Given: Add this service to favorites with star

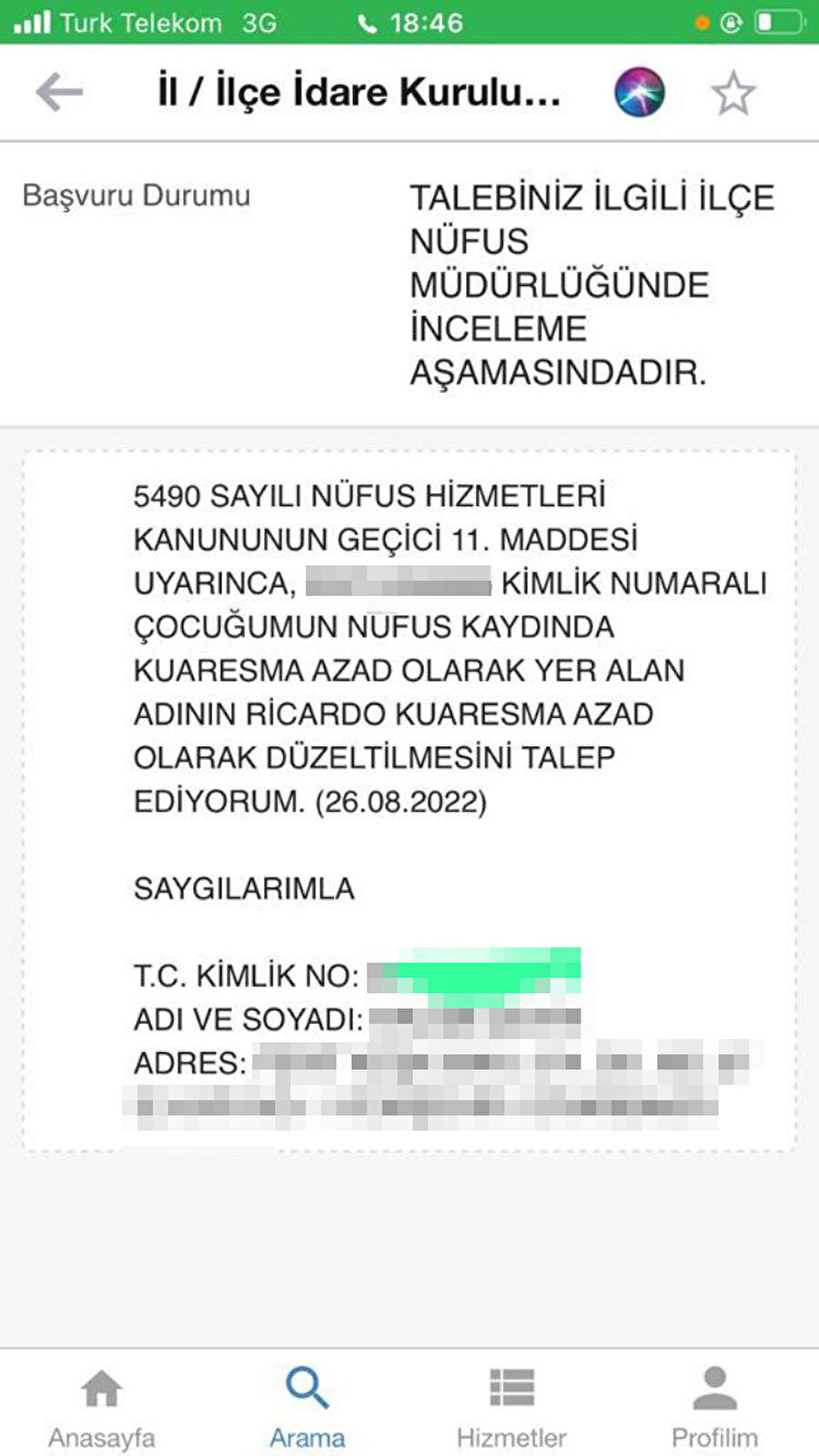Looking at the screenshot, I should coord(733,93).
